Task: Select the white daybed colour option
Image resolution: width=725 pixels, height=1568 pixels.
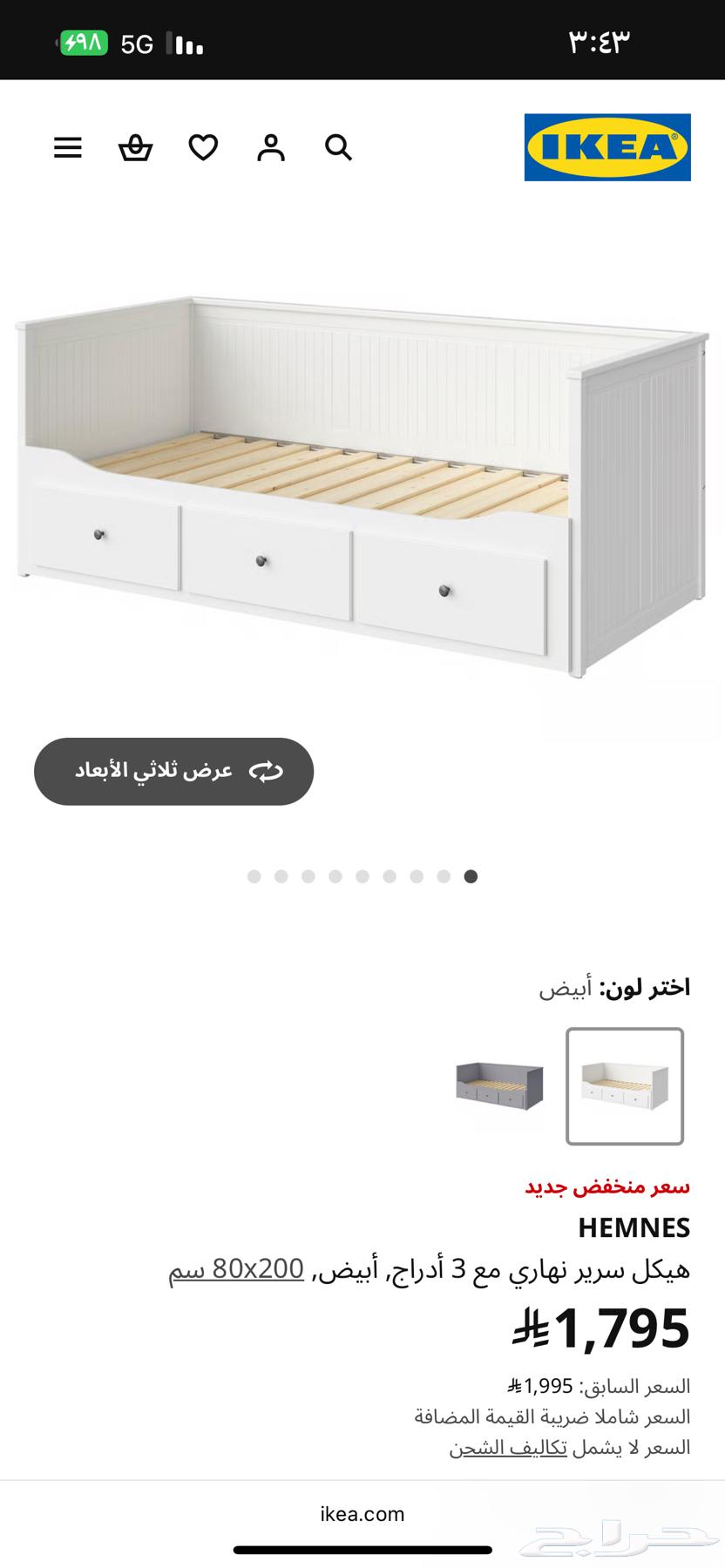Action: point(625,1086)
